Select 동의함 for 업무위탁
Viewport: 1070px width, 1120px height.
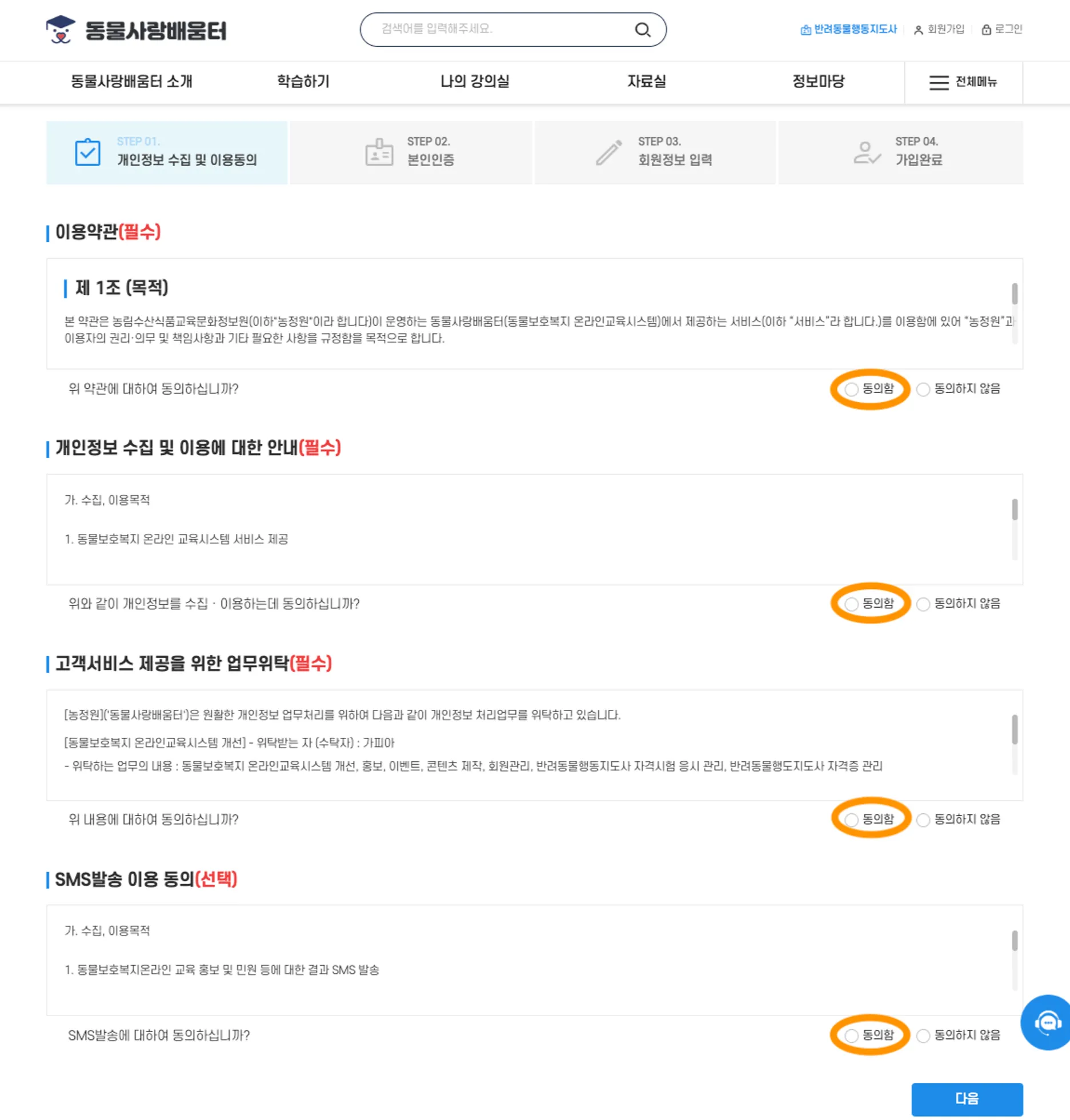coord(851,820)
